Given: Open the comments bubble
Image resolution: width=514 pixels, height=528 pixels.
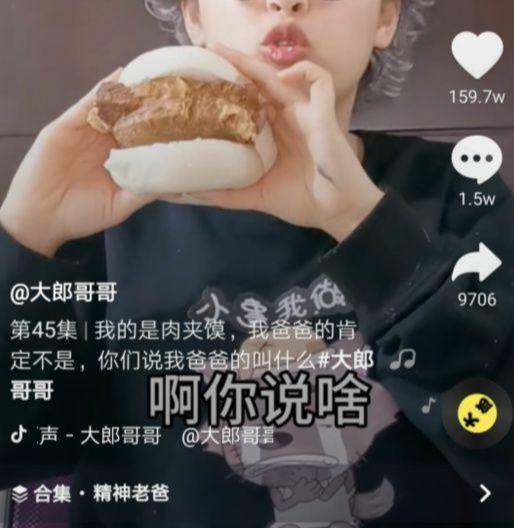Looking at the screenshot, I should [477, 159].
